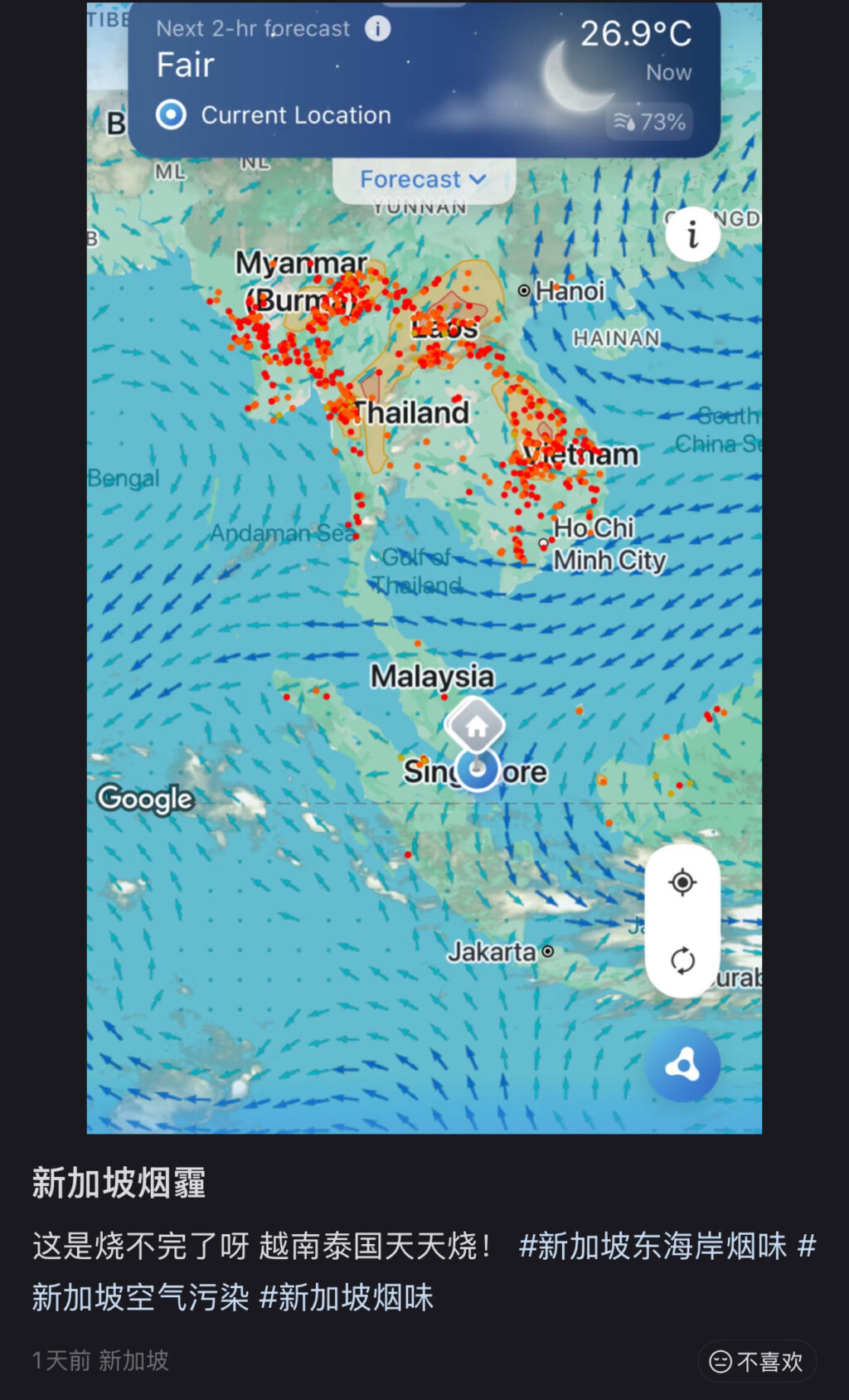
Task: Tap the 不喜欢 dislike button
Action: [757, 1361]
